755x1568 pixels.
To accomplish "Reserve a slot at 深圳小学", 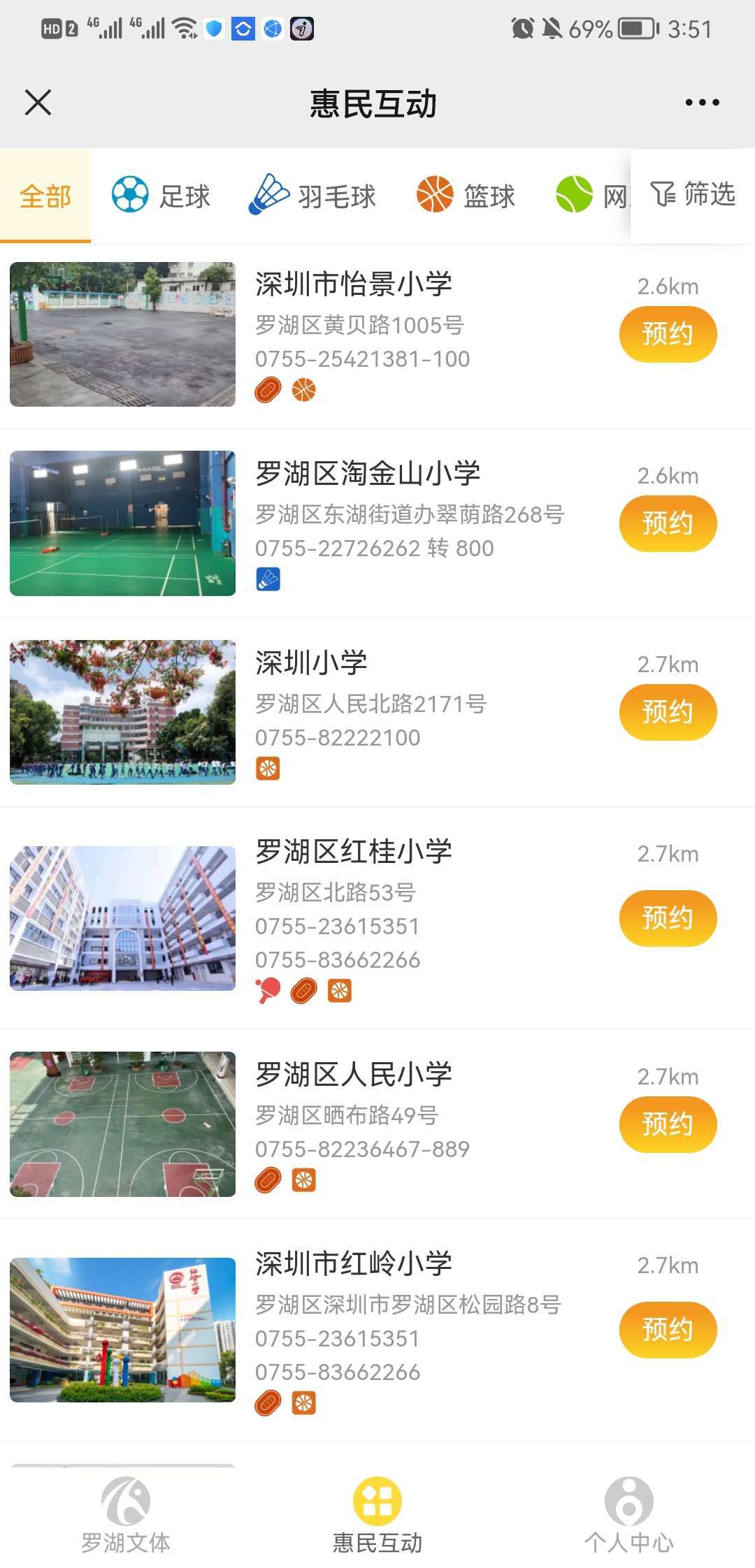I will click(x=668, y=712).
